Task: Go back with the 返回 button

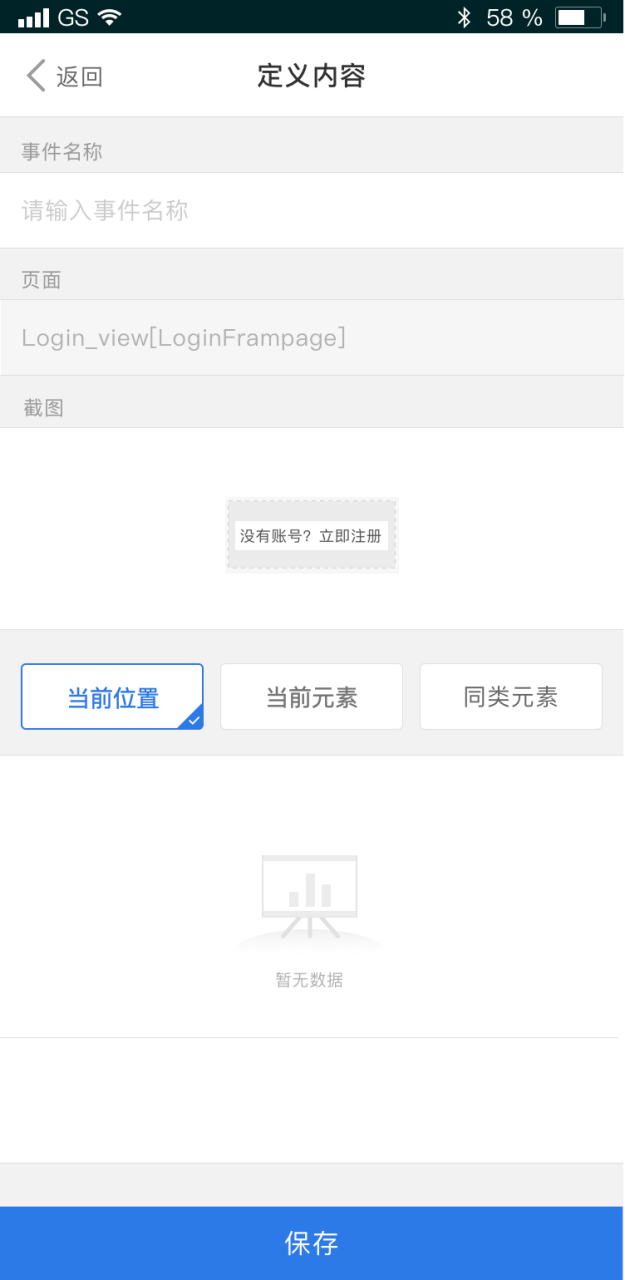Action: click(x=64, y=76)
